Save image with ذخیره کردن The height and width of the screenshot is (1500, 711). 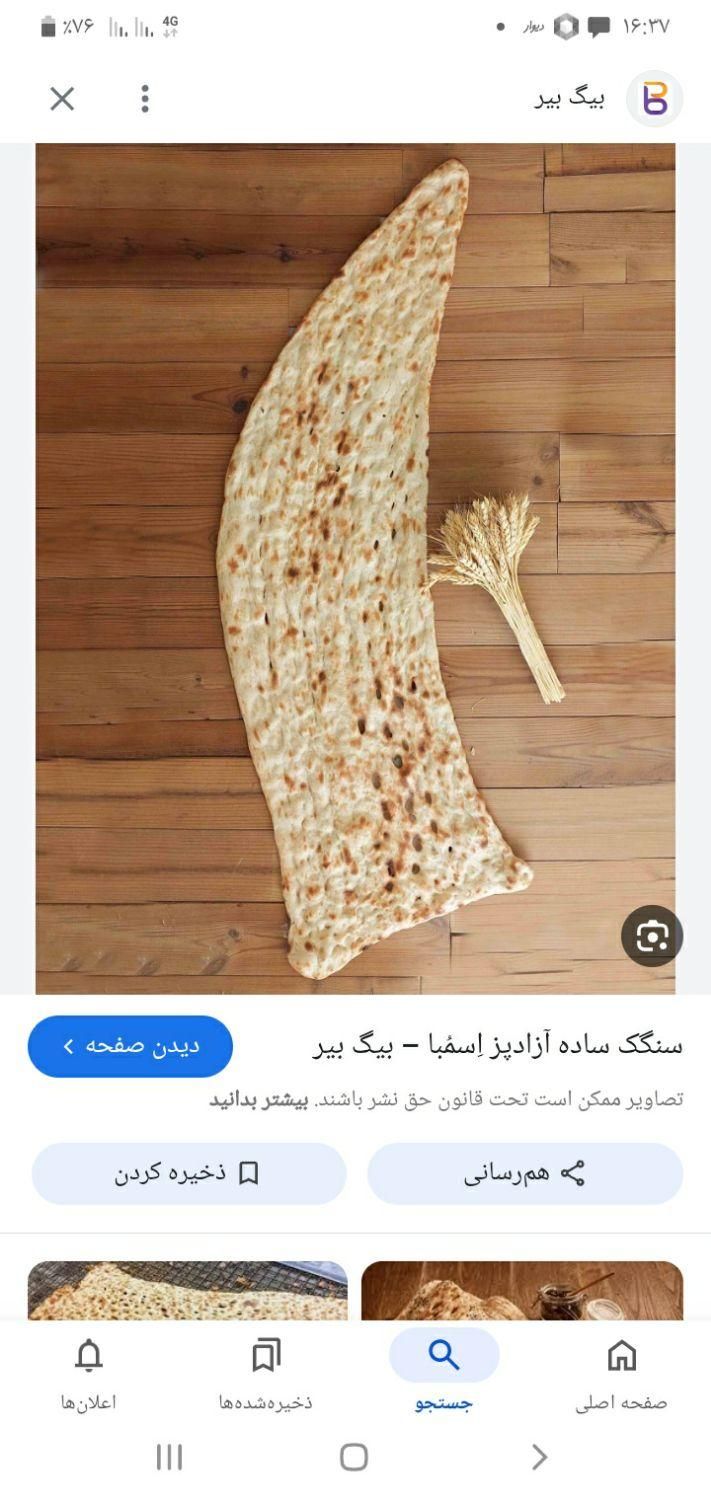coord(189,1173)
